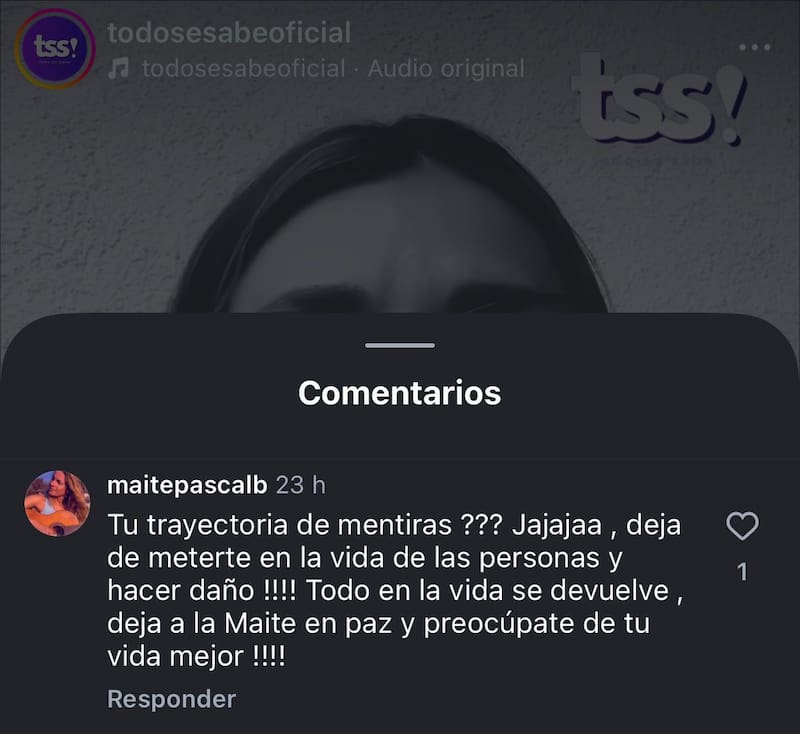Tap the comments sheet drag handle
The image size is (800, 734).
coord(400,346)
